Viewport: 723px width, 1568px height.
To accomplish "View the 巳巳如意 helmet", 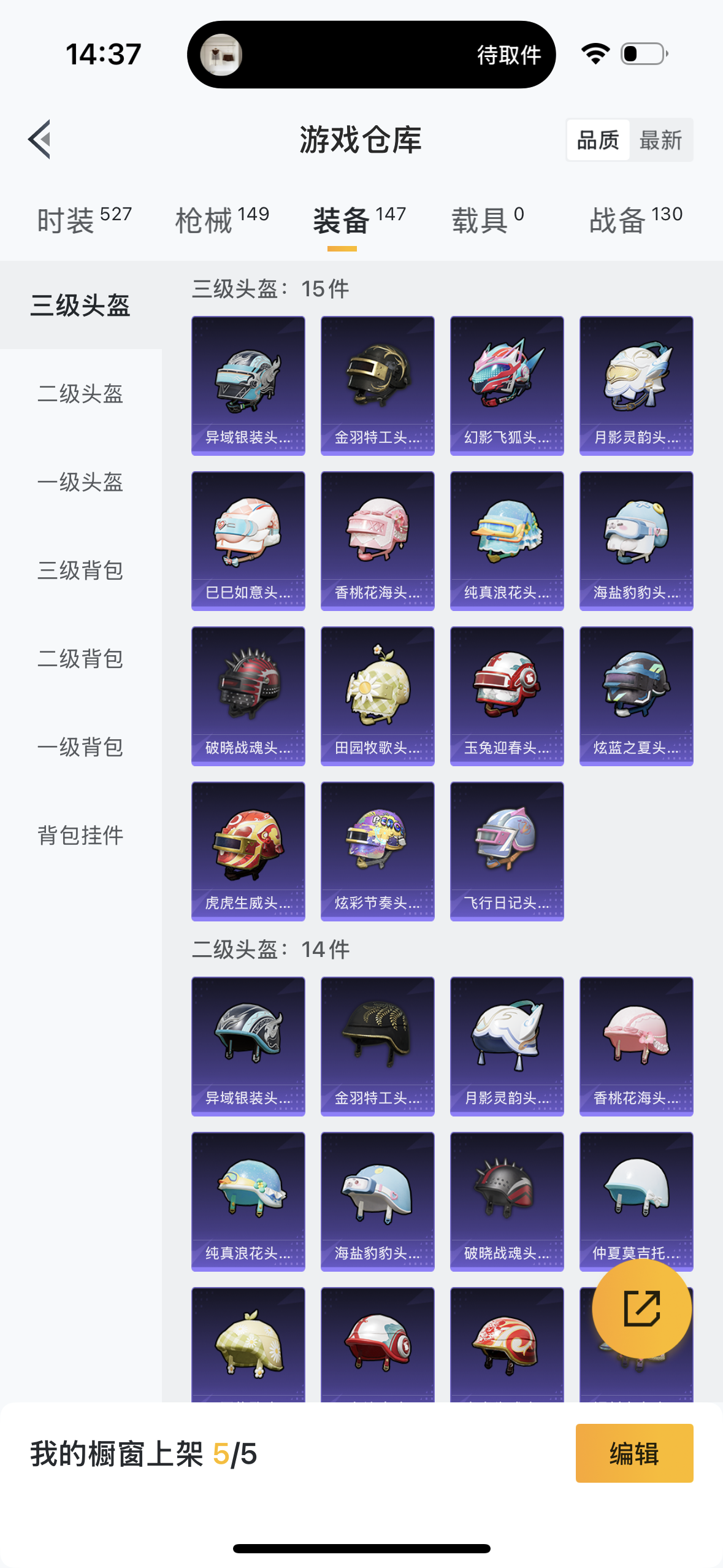I will pyautogui.click(x=248, y=540).
